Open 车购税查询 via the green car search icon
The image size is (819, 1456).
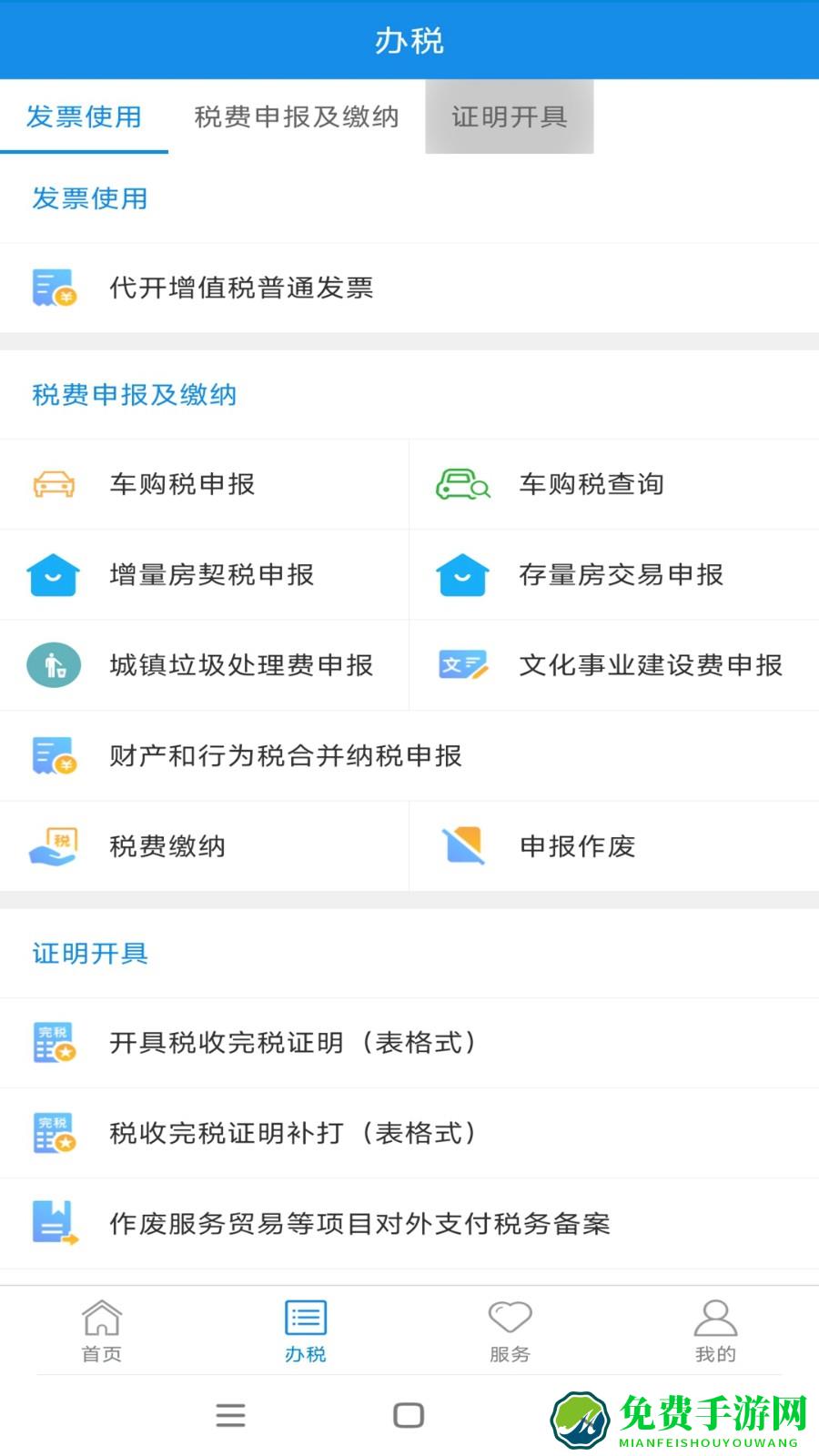[x=462, y=483]
